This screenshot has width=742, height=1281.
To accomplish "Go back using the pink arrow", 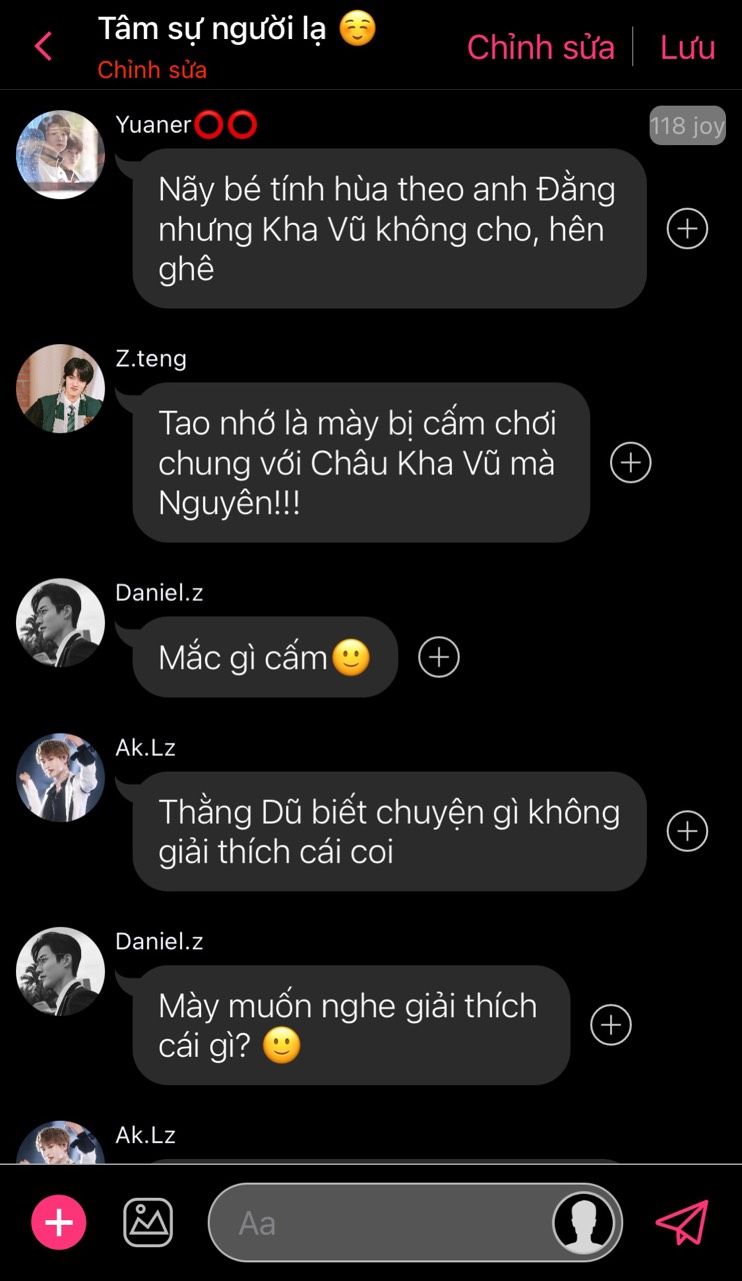I will [x=43, y=46].
